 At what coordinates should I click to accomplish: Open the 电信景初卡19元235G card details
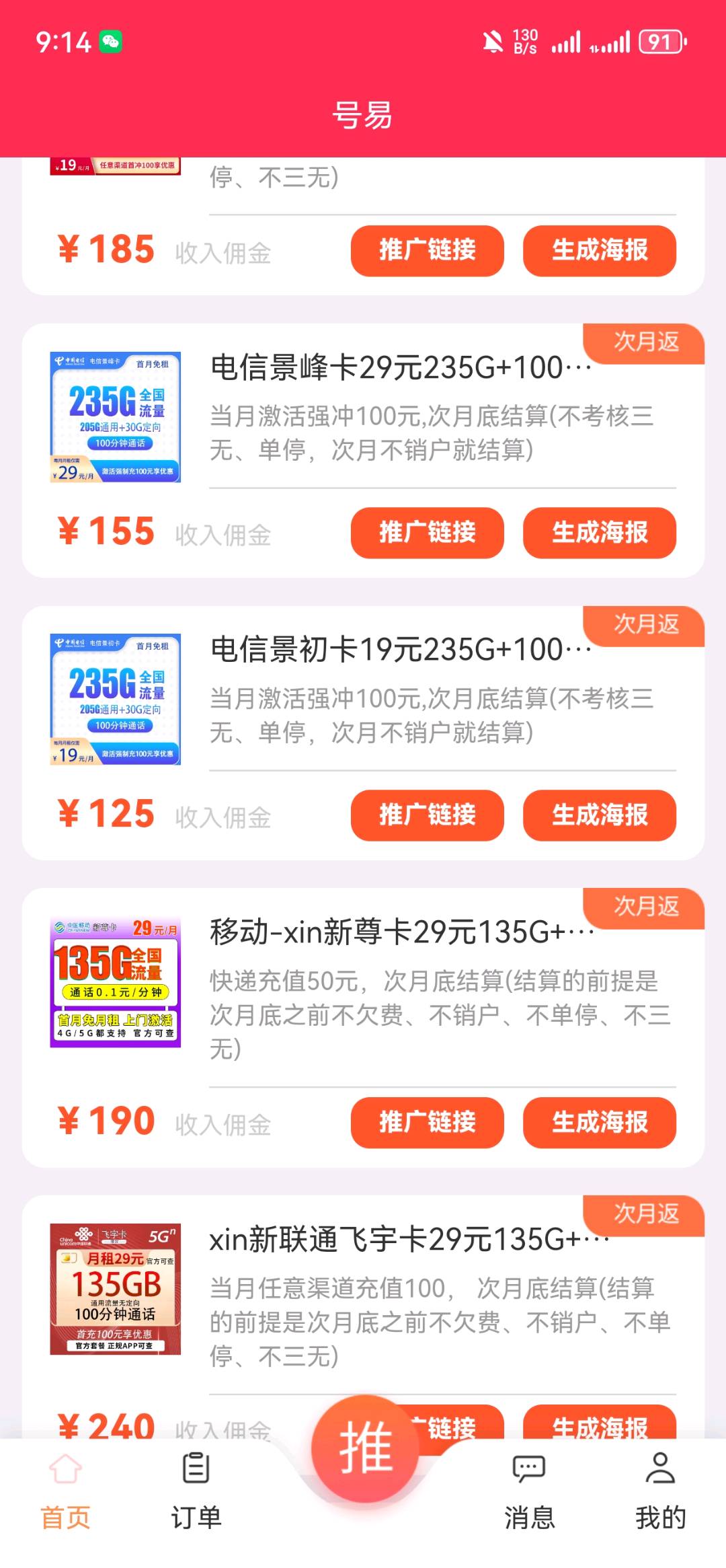click(x=401, y=650)
